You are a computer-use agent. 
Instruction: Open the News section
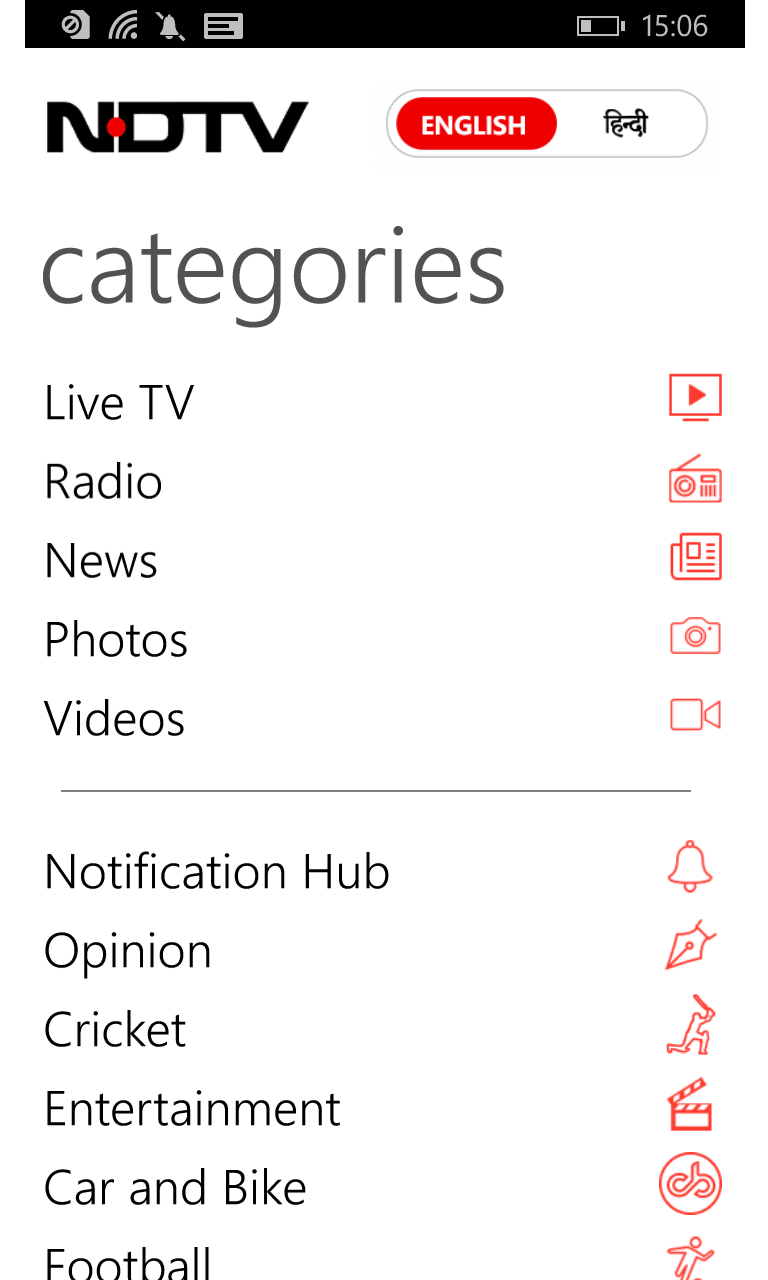pyautogui.click(x=100, y=561)
